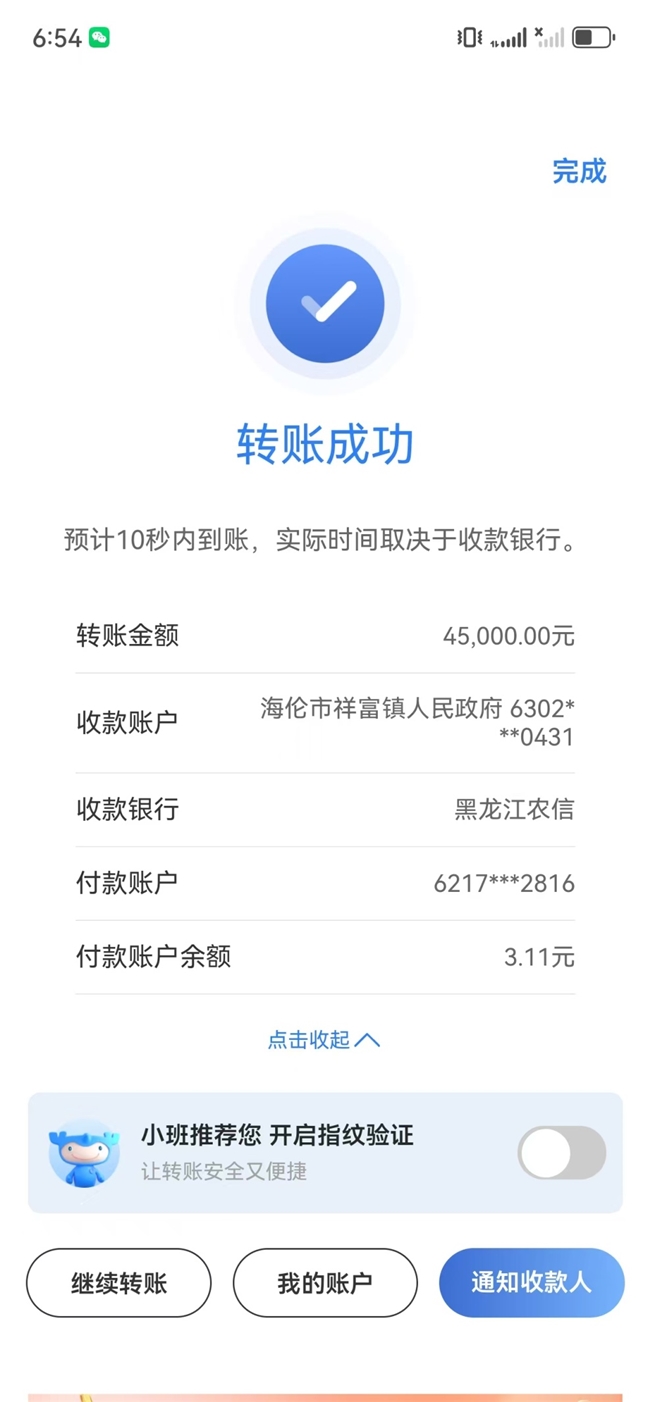Tap 继续转账 to make another transfer
Screen dimensions: 650x1402
click(119, 1283)
